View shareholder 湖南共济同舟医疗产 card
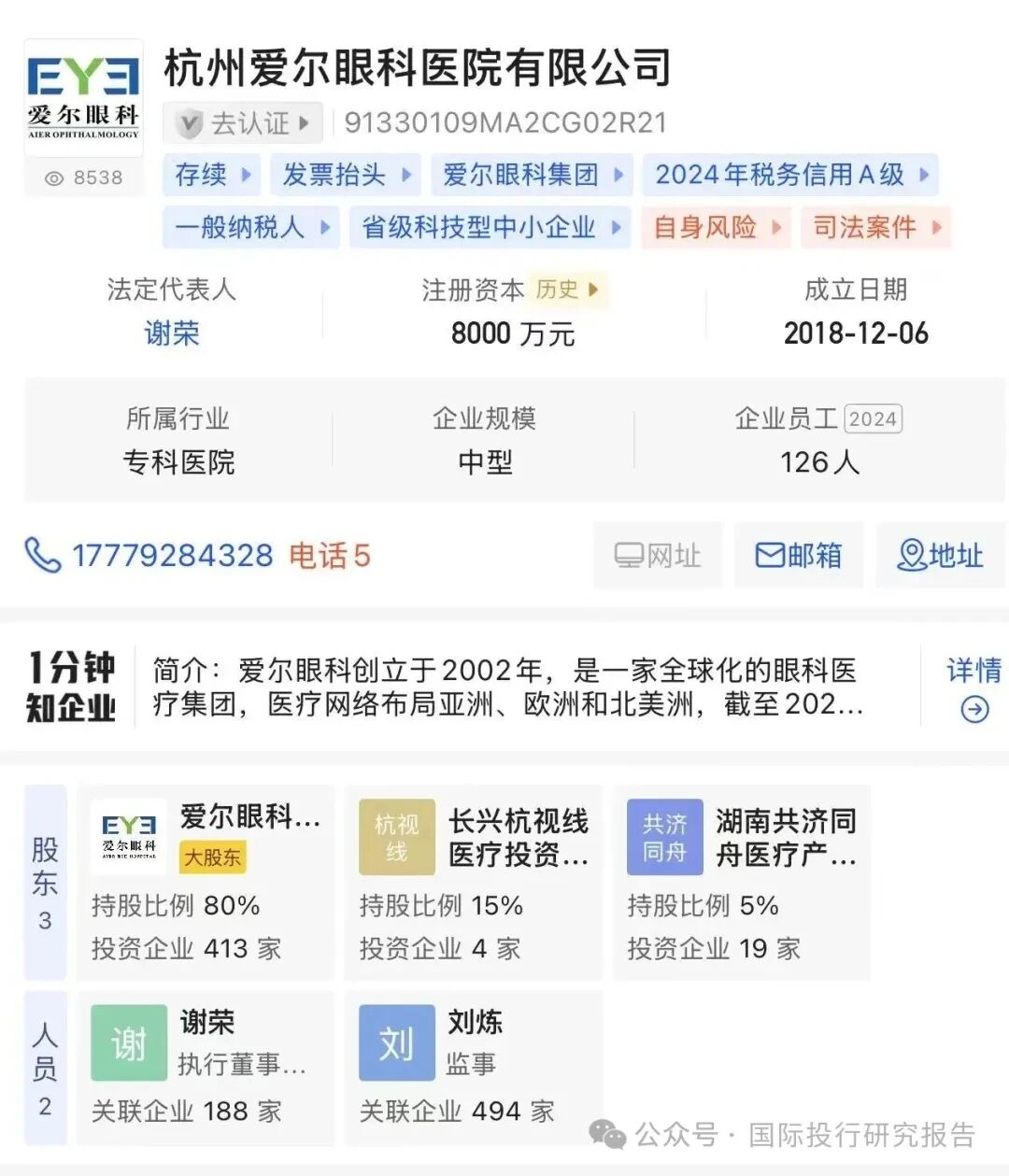Image resolution: width=1009 pixels, height=1176 pixels. 742,882
